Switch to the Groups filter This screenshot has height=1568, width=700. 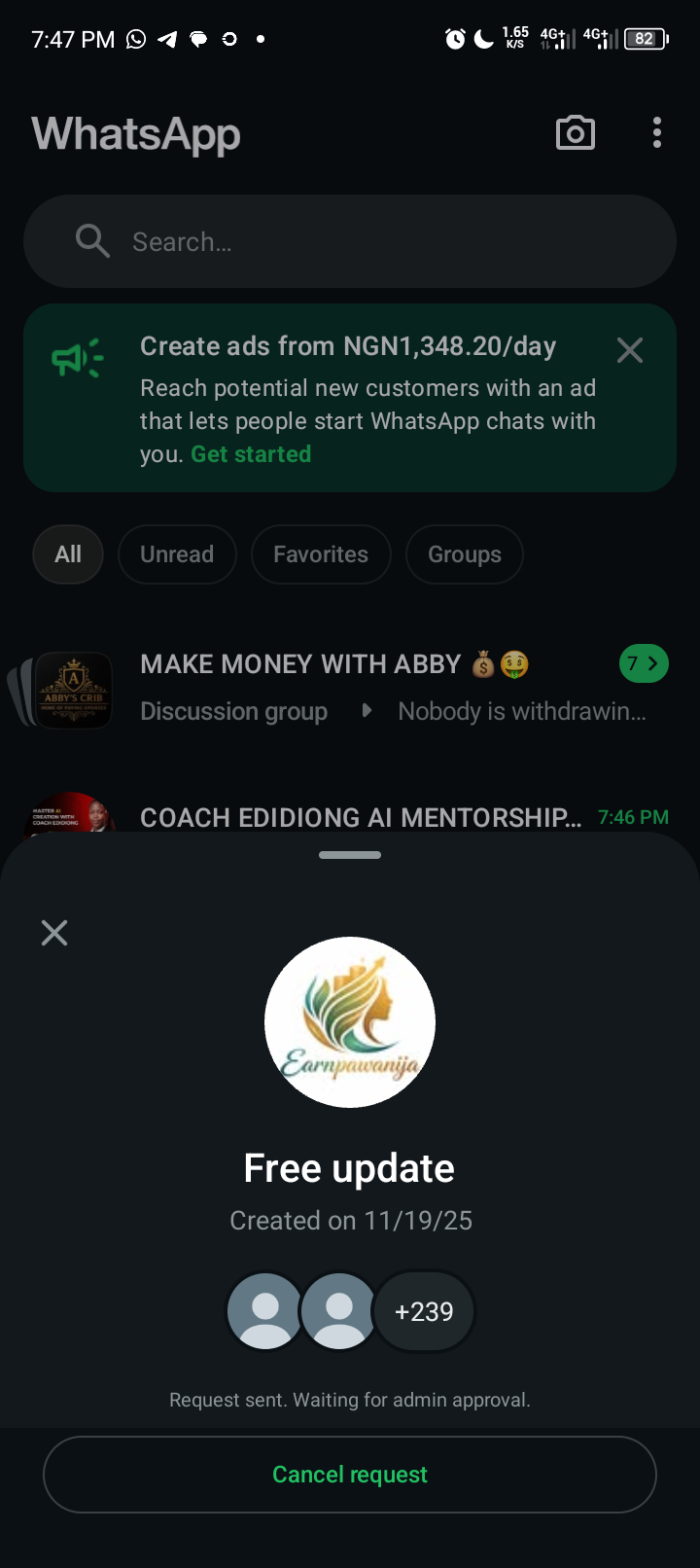tap(465, 554)
